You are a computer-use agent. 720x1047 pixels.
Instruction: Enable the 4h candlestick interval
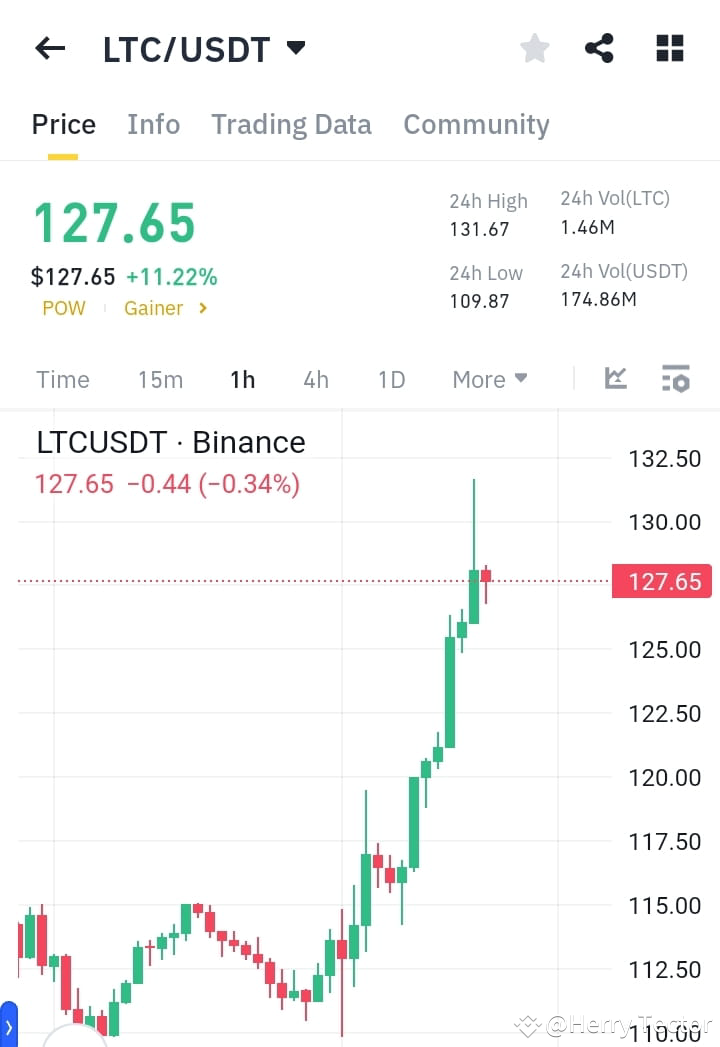315,379
